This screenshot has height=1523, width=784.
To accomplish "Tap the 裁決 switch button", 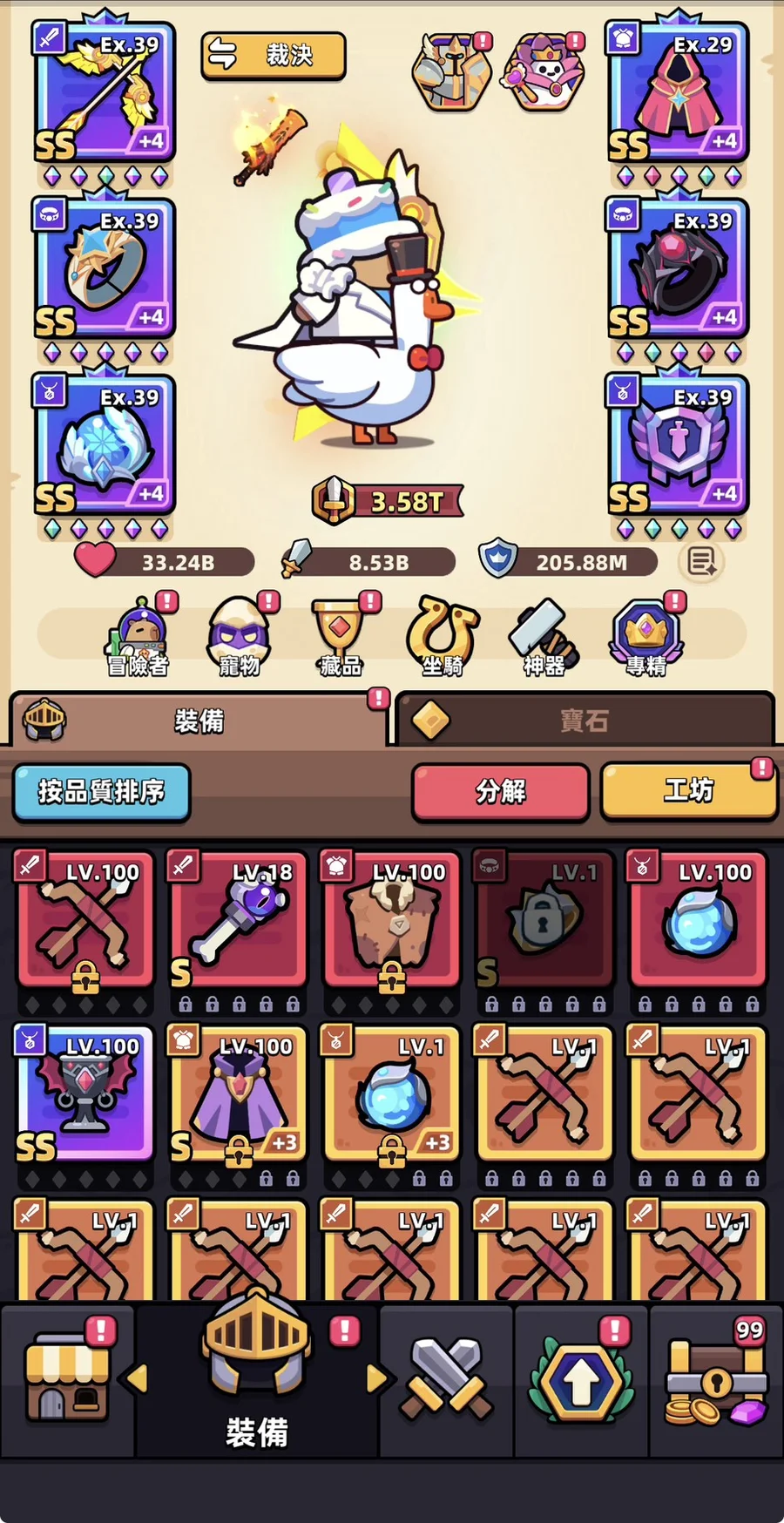I will (273, 56).
